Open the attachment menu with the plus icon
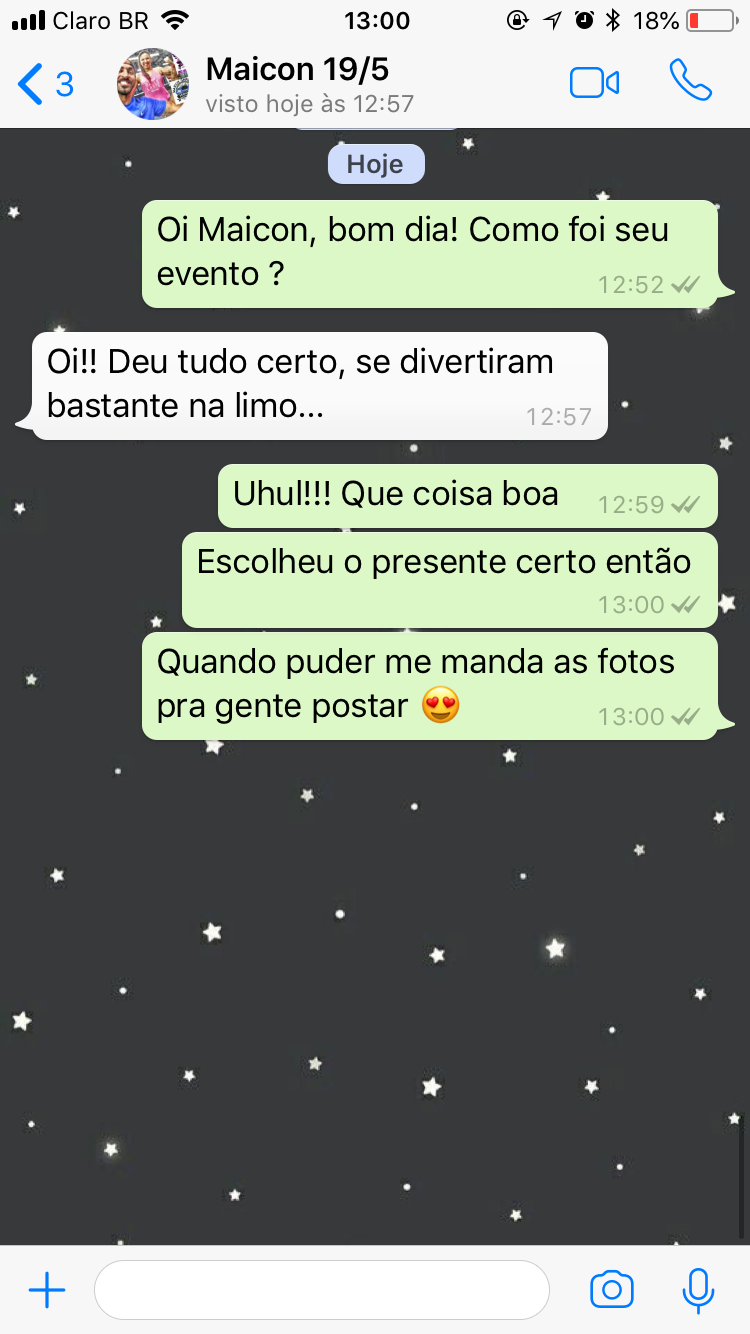The image size is (750, 1334). tap(46, 1289)
